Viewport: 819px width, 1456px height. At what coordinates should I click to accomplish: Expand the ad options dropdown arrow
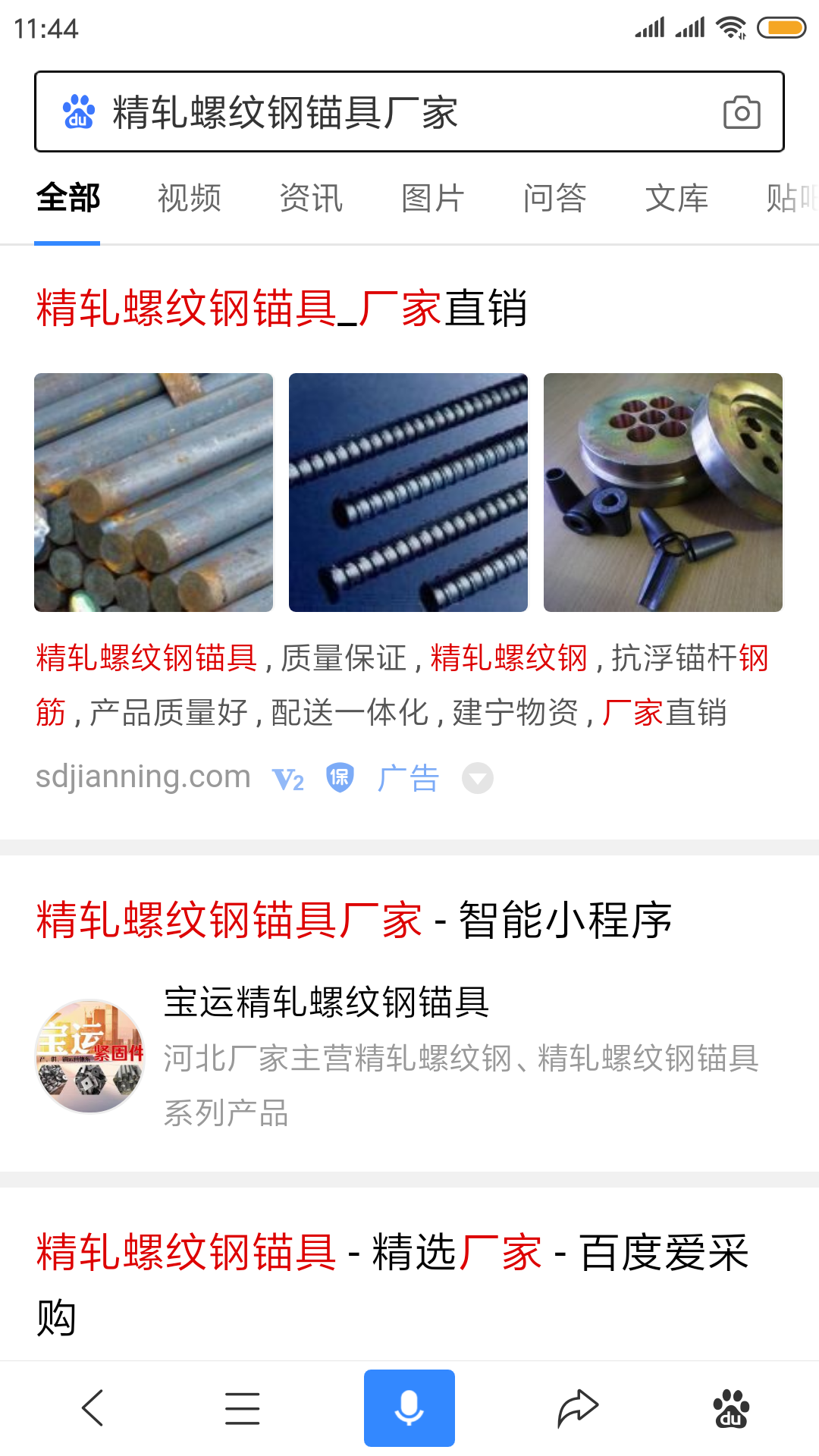coord(478,778)
